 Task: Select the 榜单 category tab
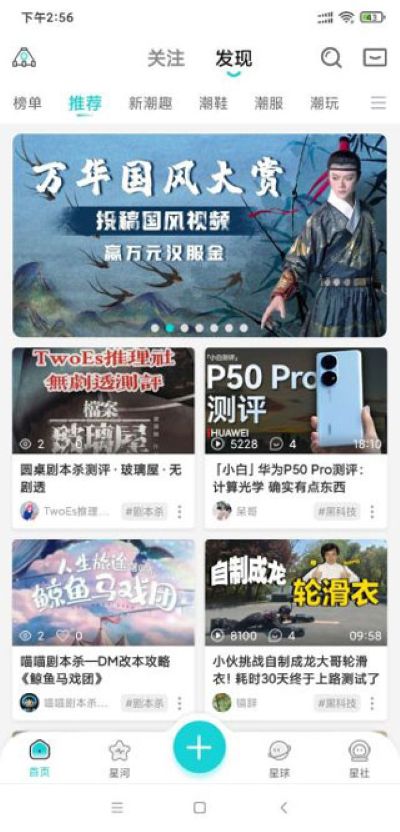[27, 103]
